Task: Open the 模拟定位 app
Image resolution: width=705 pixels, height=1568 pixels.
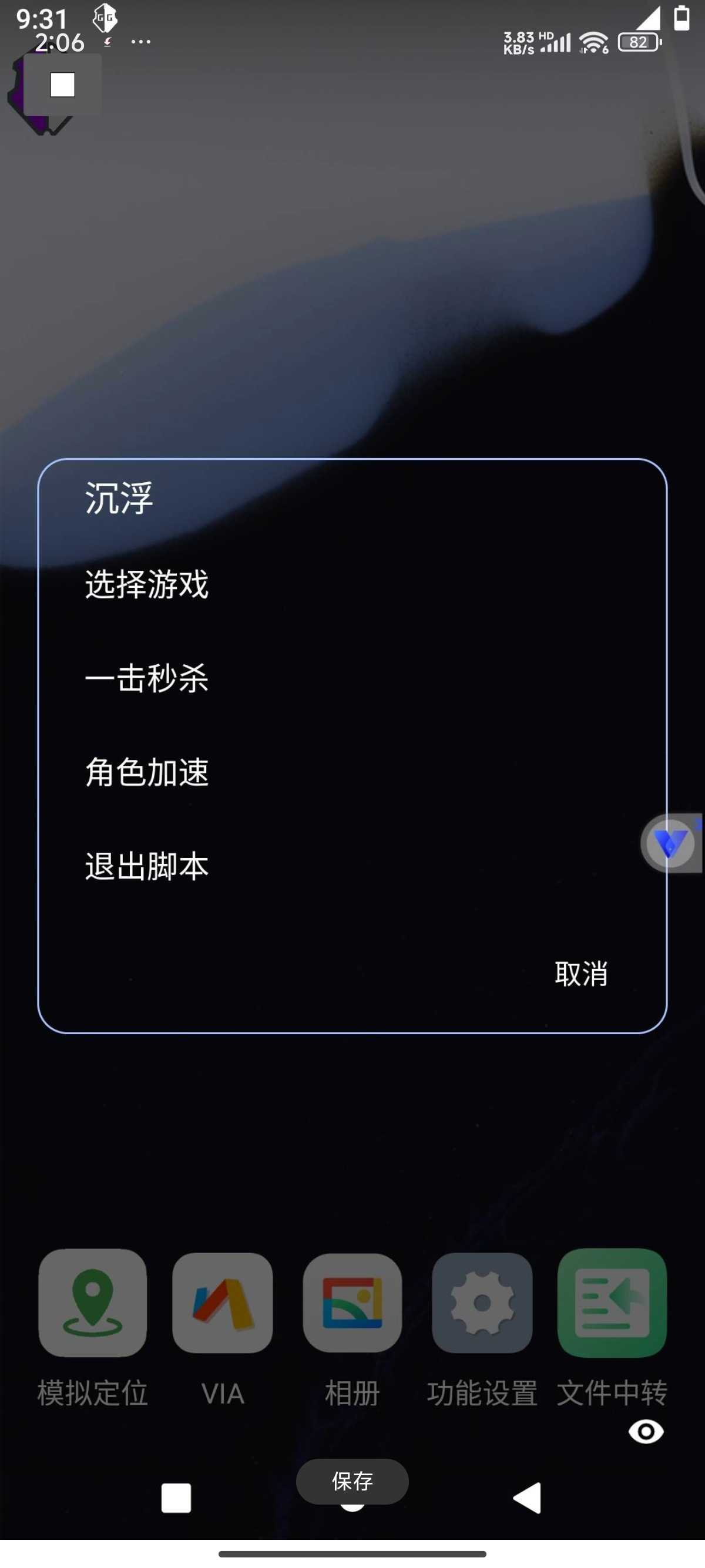Action: (x=93, y=1303)
